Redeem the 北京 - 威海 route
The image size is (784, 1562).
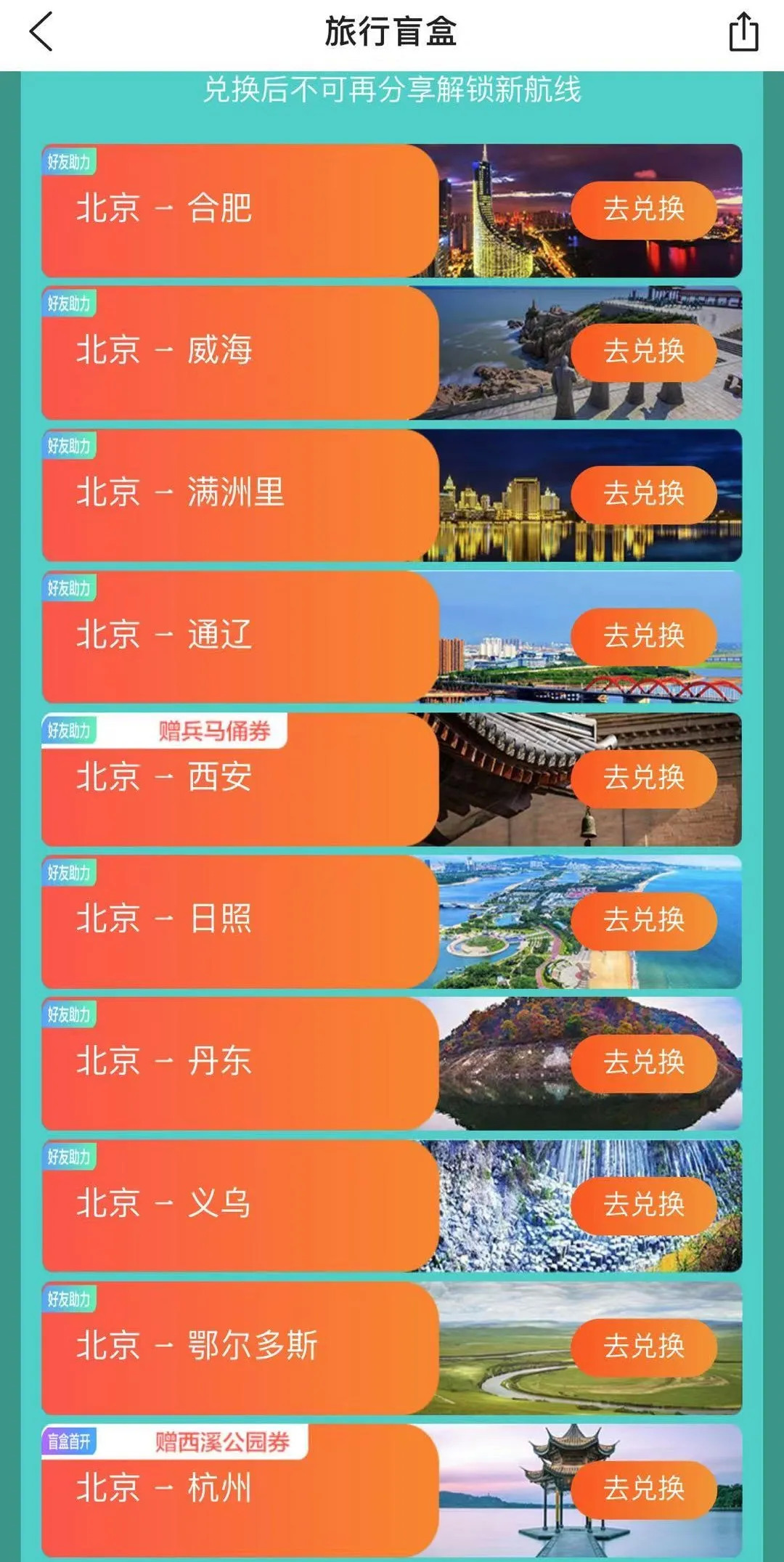coord(644,352)
